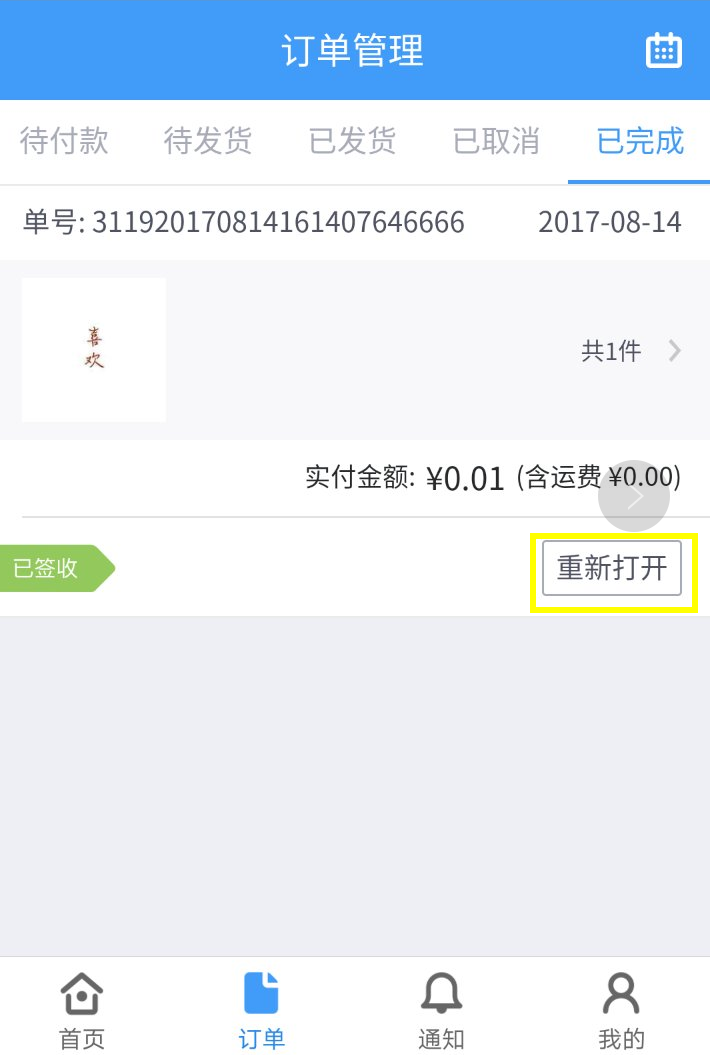Open the 喜欢 product thumbnail

tap(94, 350)
